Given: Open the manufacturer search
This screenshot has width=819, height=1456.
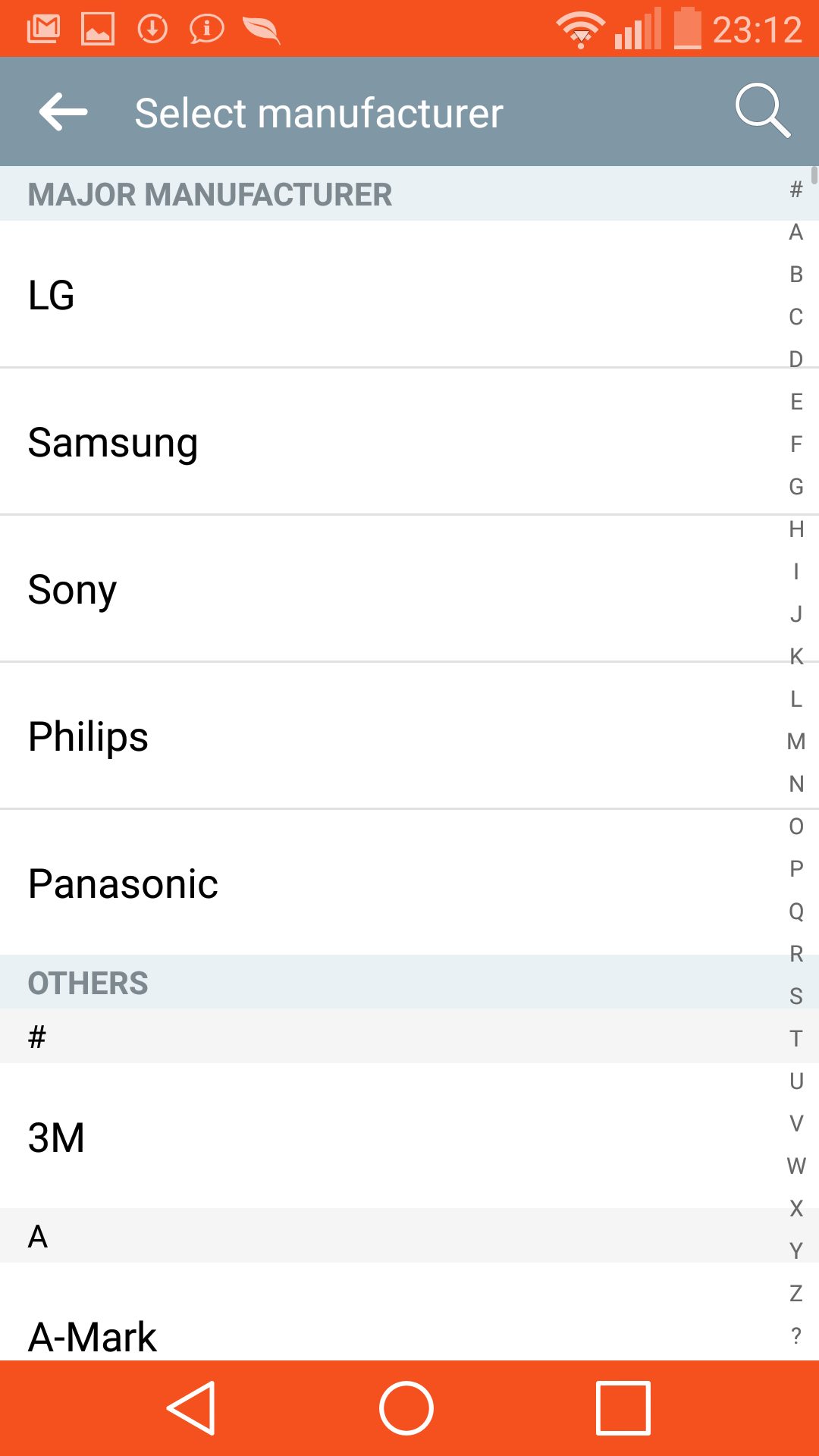Looking at the screenshot, I should pos(763,111).
